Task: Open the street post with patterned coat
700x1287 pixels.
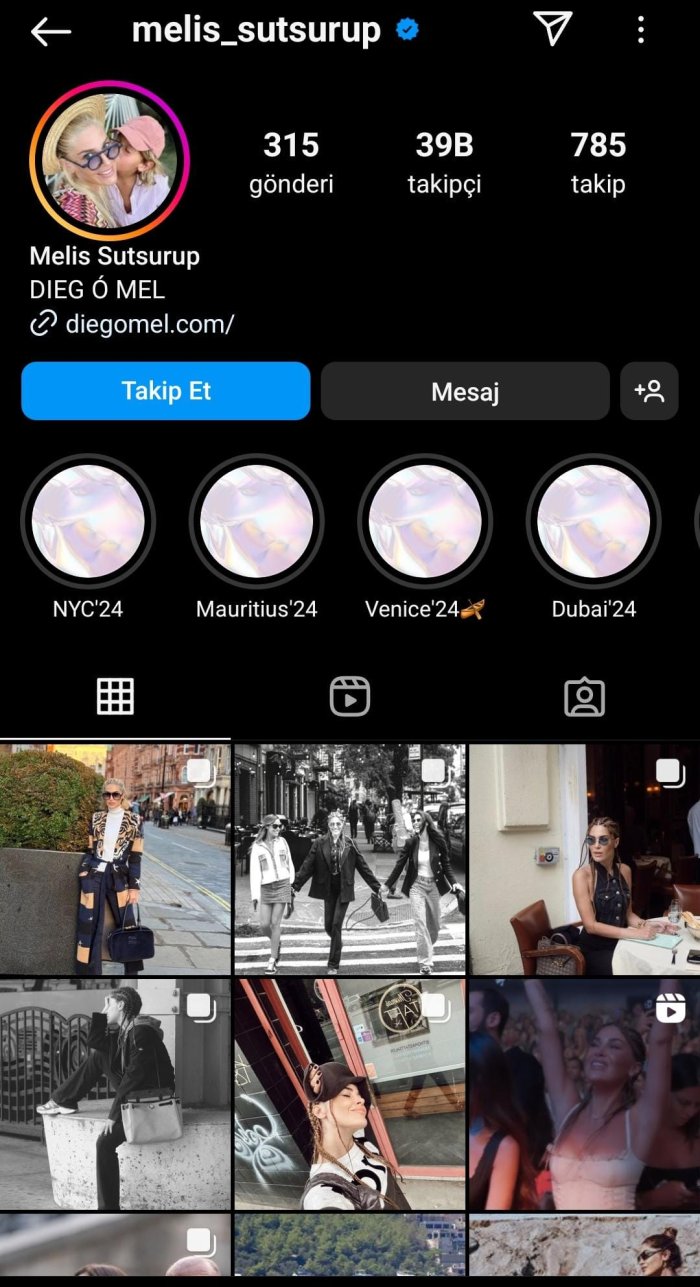Action: point(115,859)
